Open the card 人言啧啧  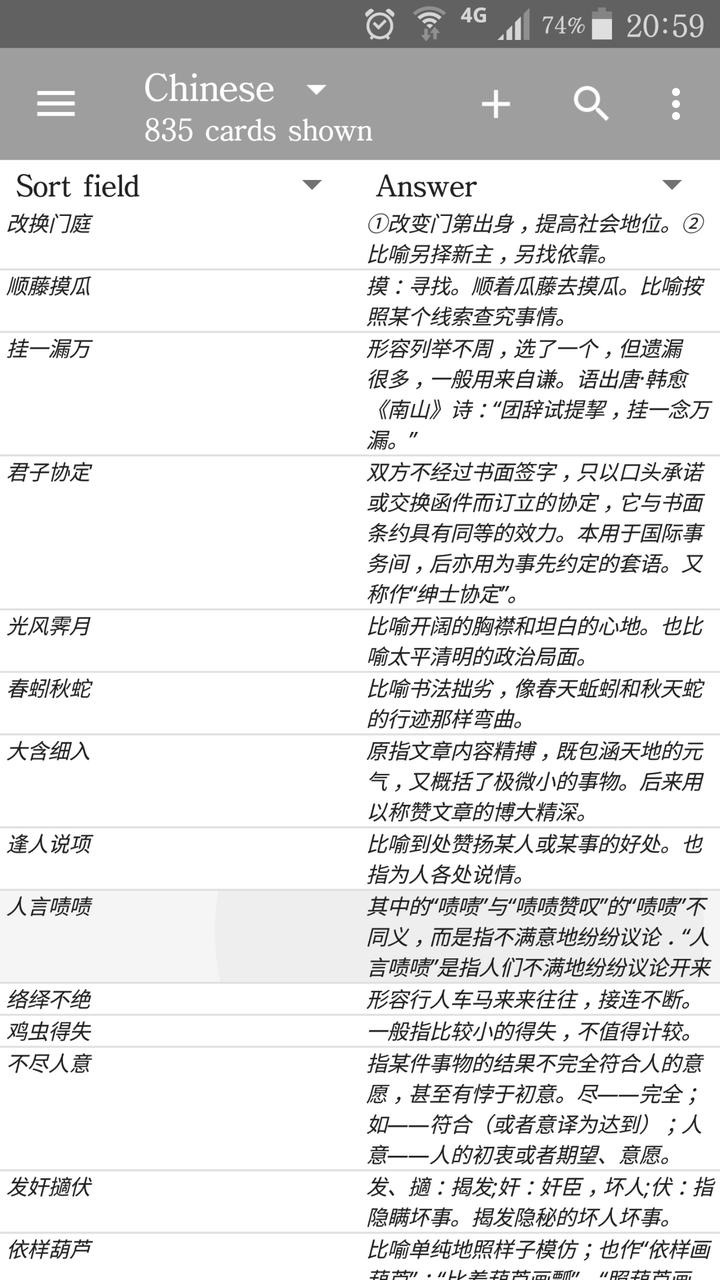point(360,936)
